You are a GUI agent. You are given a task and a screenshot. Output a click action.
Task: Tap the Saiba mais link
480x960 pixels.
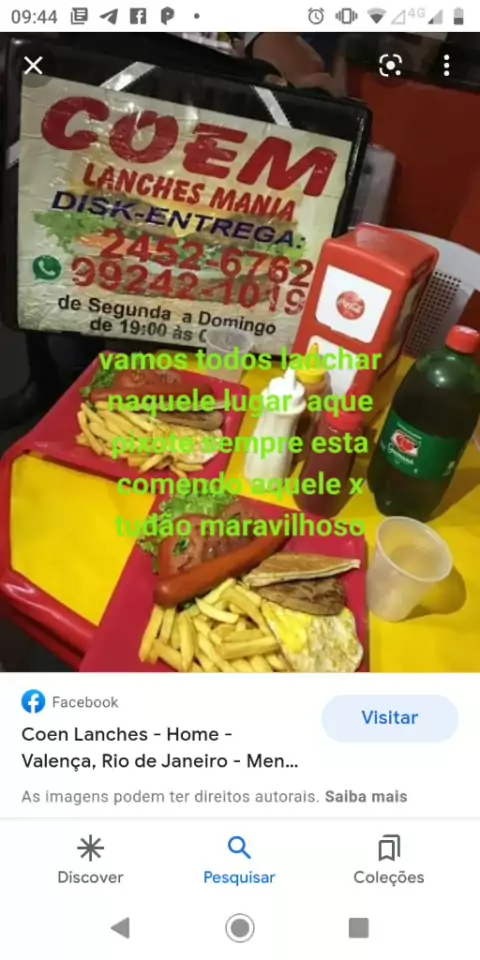[x=366, y=797]
